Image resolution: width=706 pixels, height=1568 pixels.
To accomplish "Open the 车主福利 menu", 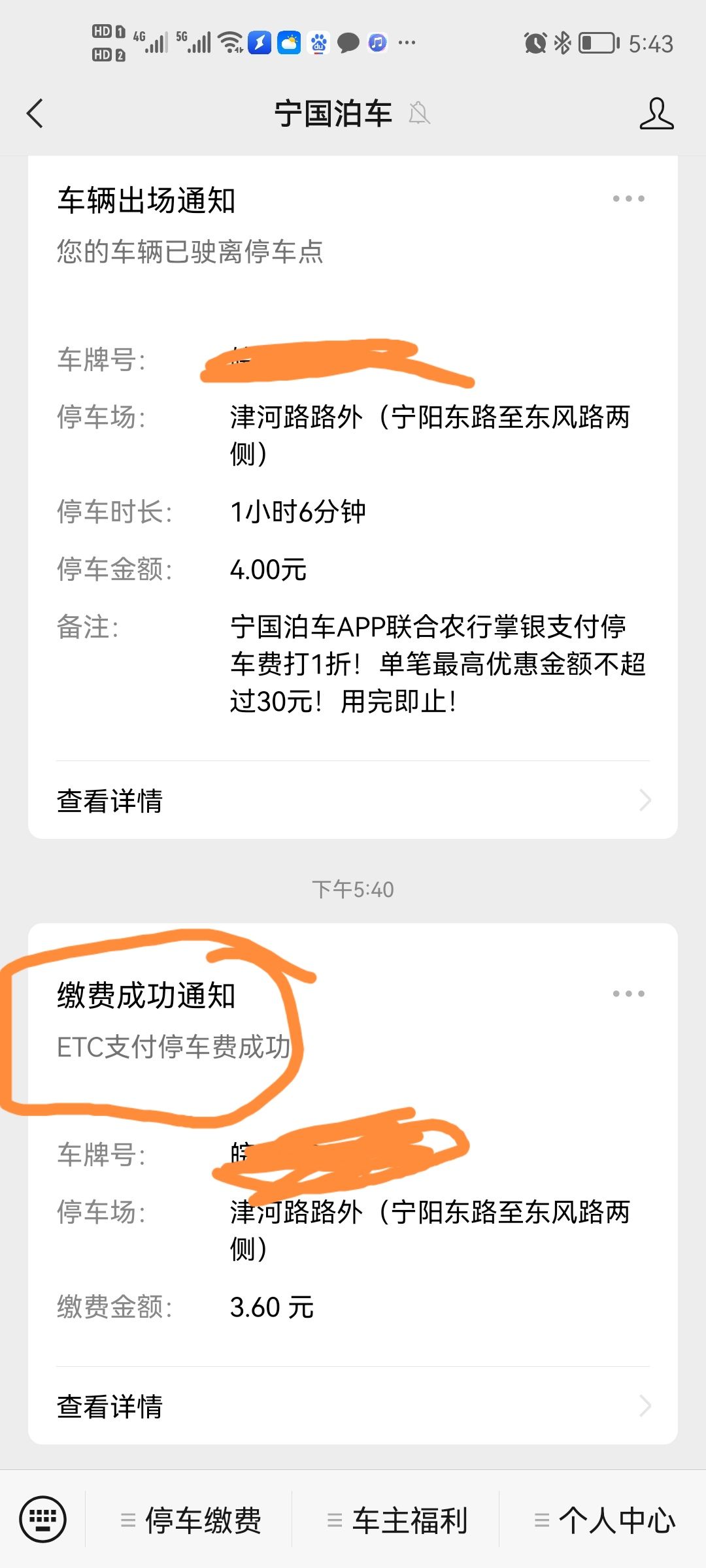I will point(396,1520).
